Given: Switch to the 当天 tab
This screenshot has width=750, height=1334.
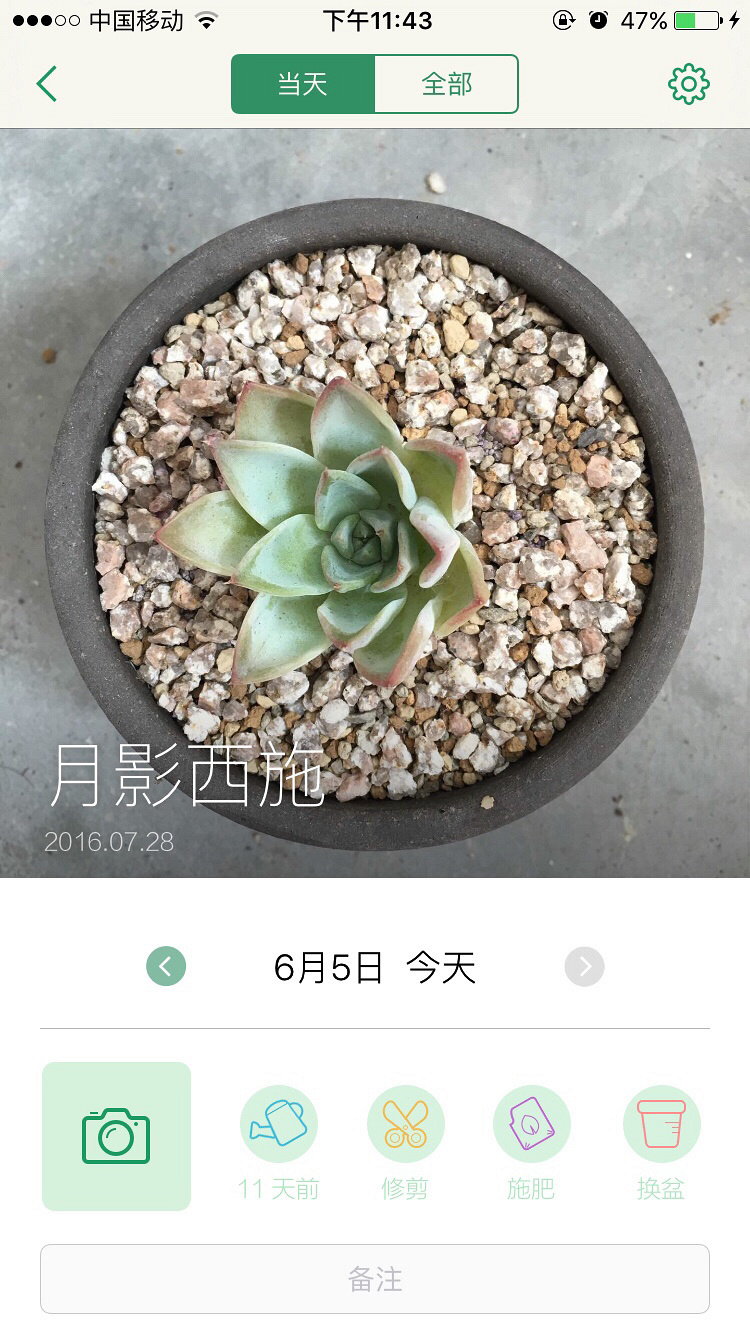Looking at the screenshot, I should pos(303,84).
